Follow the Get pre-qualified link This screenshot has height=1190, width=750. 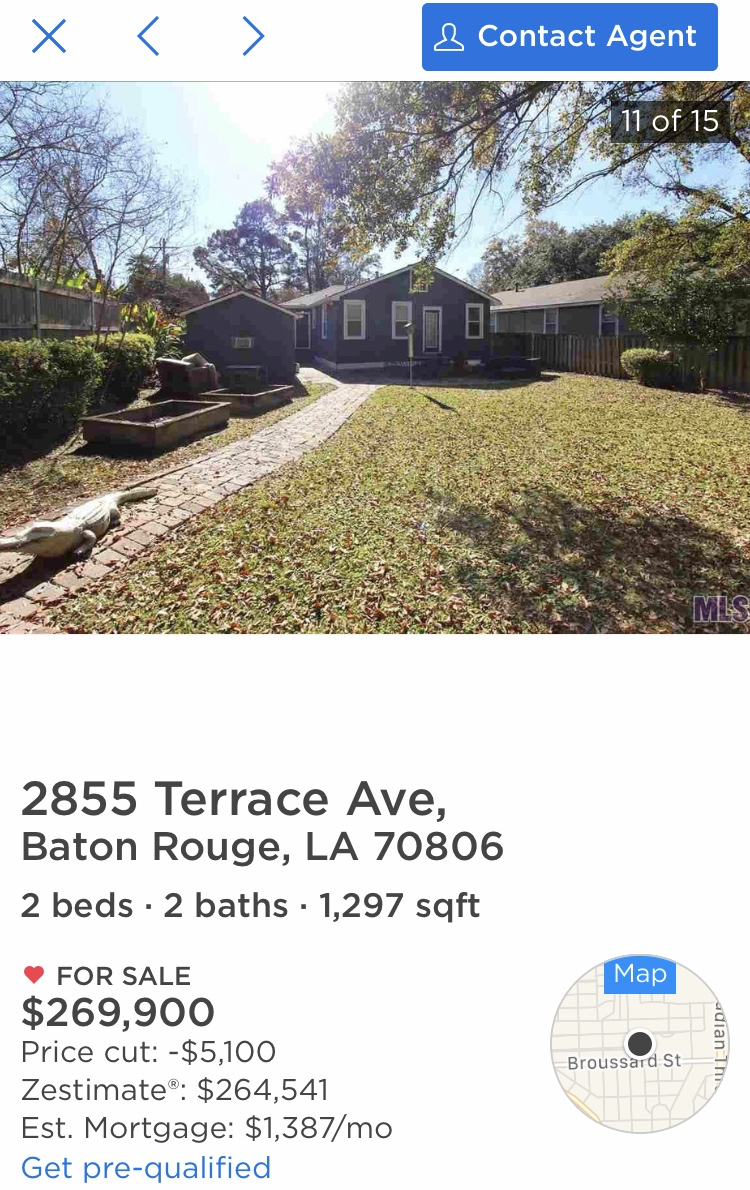pos(146,1167)
